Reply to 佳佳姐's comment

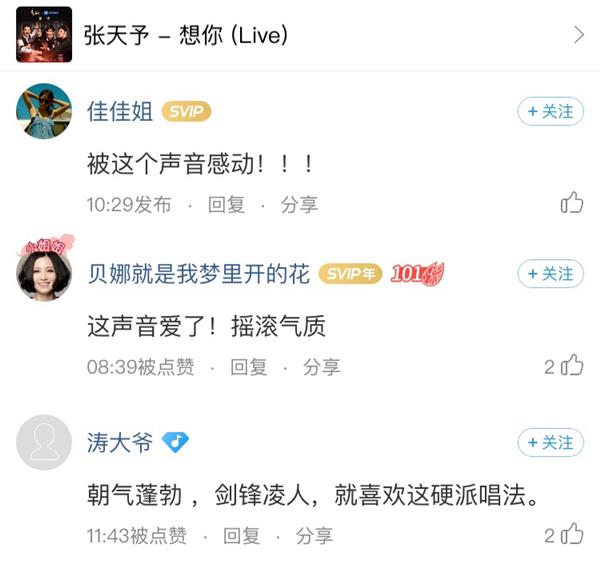tap(226, 204)
